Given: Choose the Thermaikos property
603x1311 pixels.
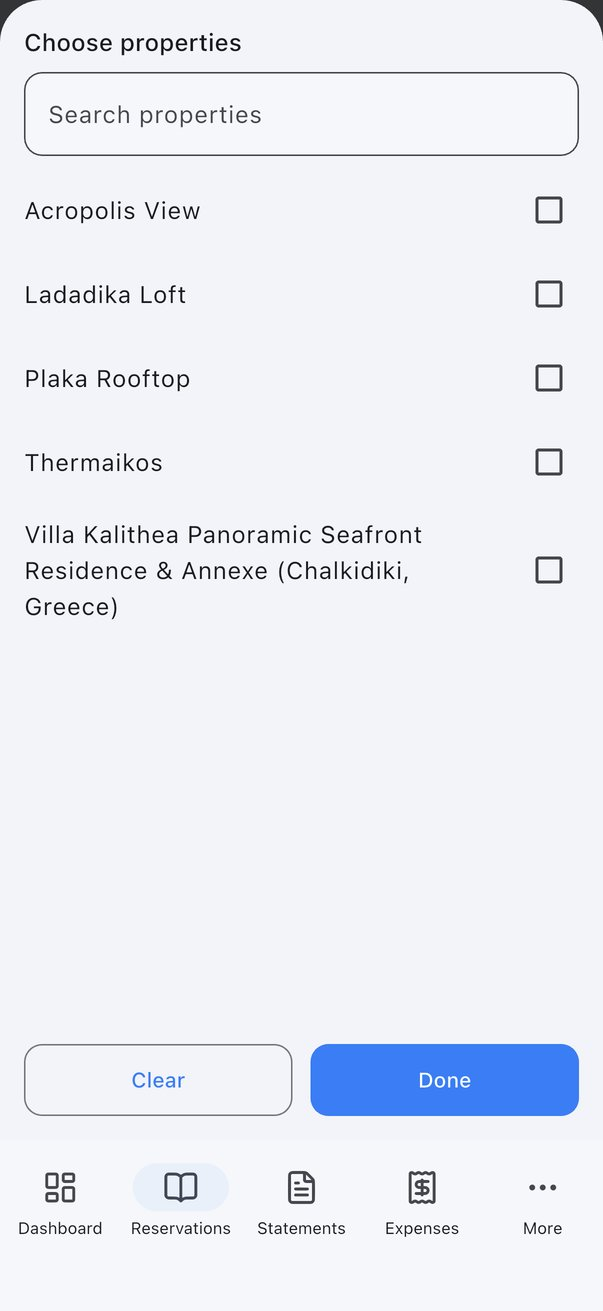Looking at the screenshot, I should (301, 462).
